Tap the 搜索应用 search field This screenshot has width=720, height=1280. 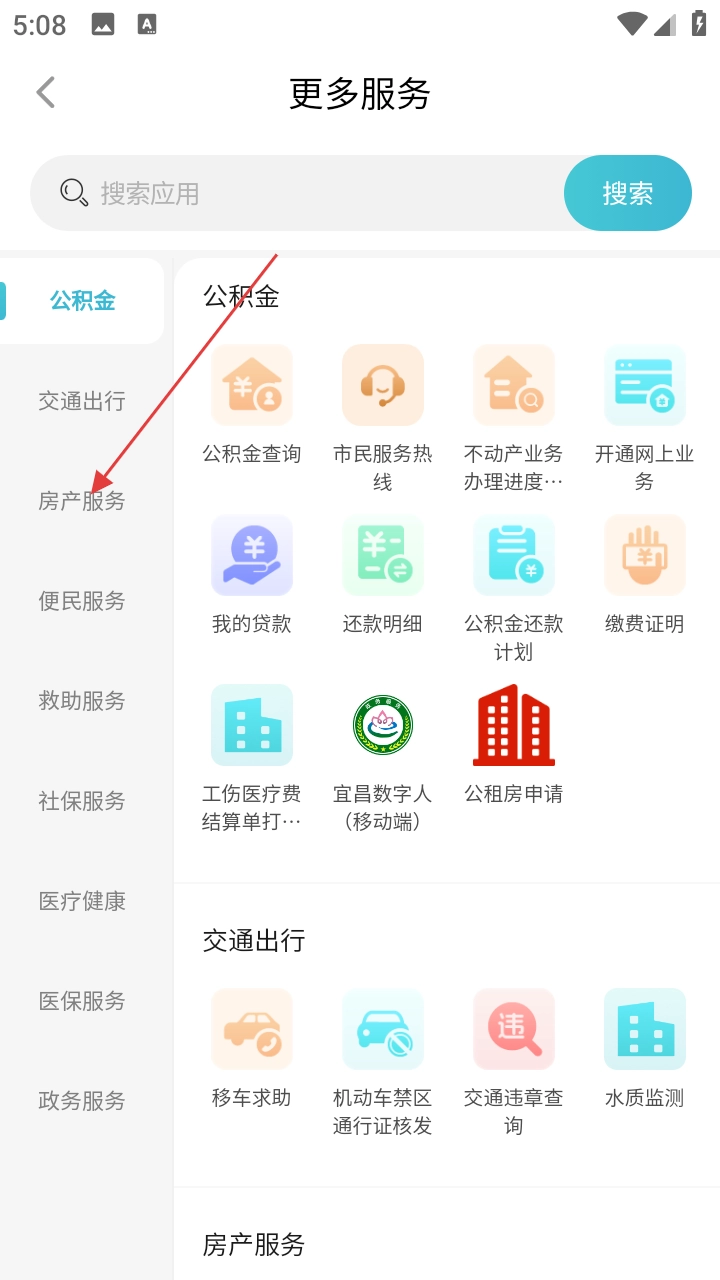pyautogui.click(x=300, y=193)
